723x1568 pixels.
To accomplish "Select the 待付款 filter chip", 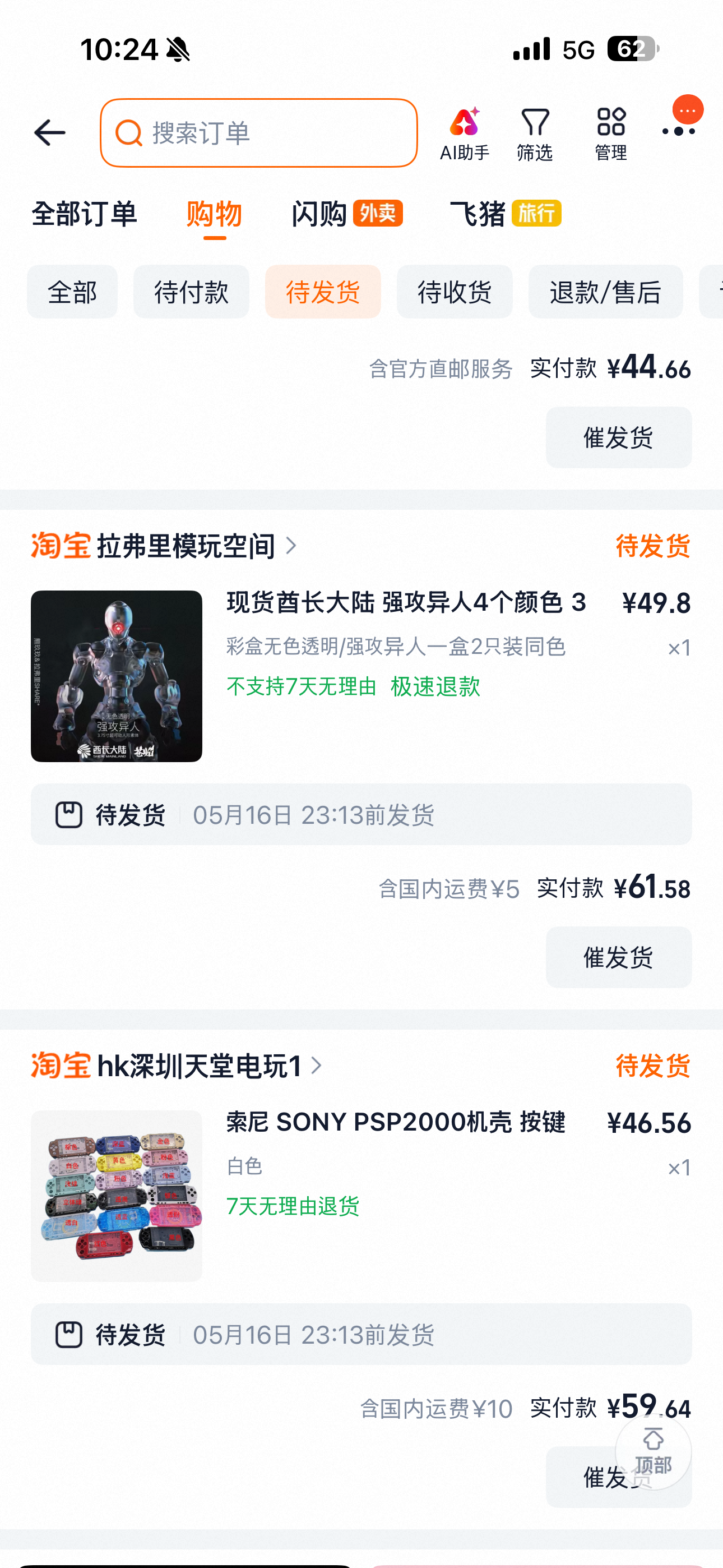I will pos(191,292).
